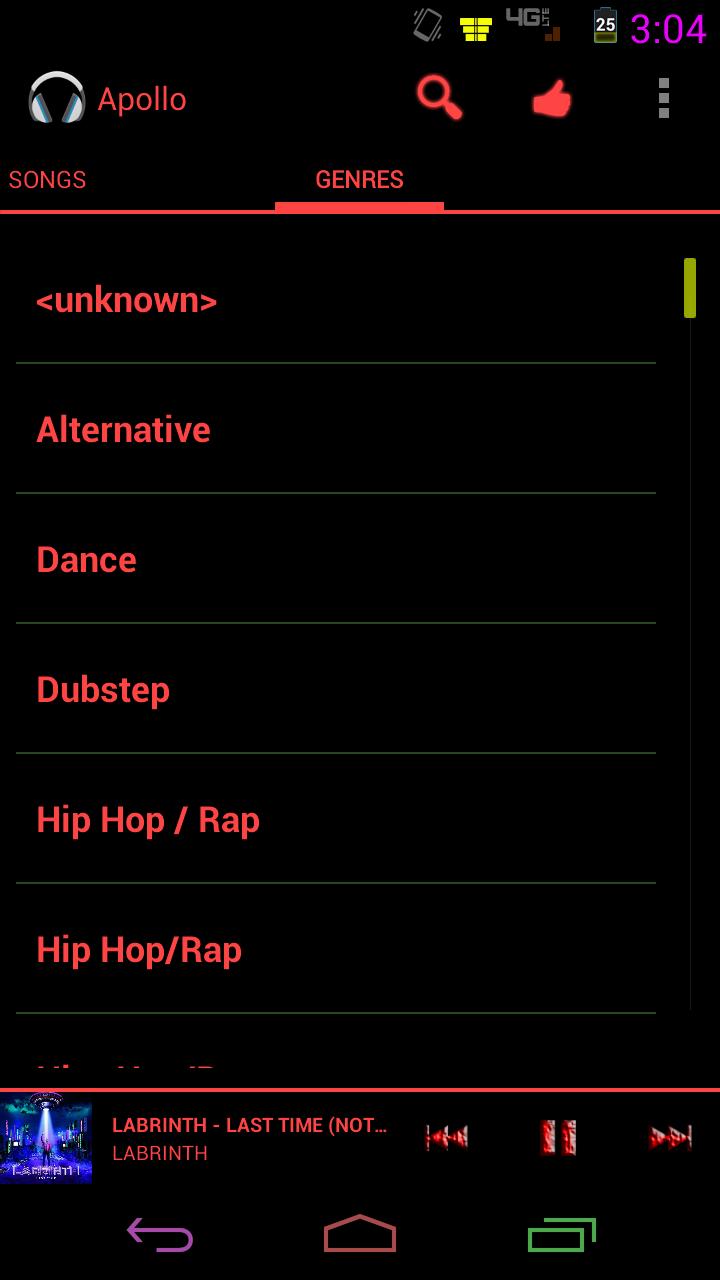Viewport: 720px width, 1280px height.
Task: Open the <unknown> genre
Action: pos(335,300)
